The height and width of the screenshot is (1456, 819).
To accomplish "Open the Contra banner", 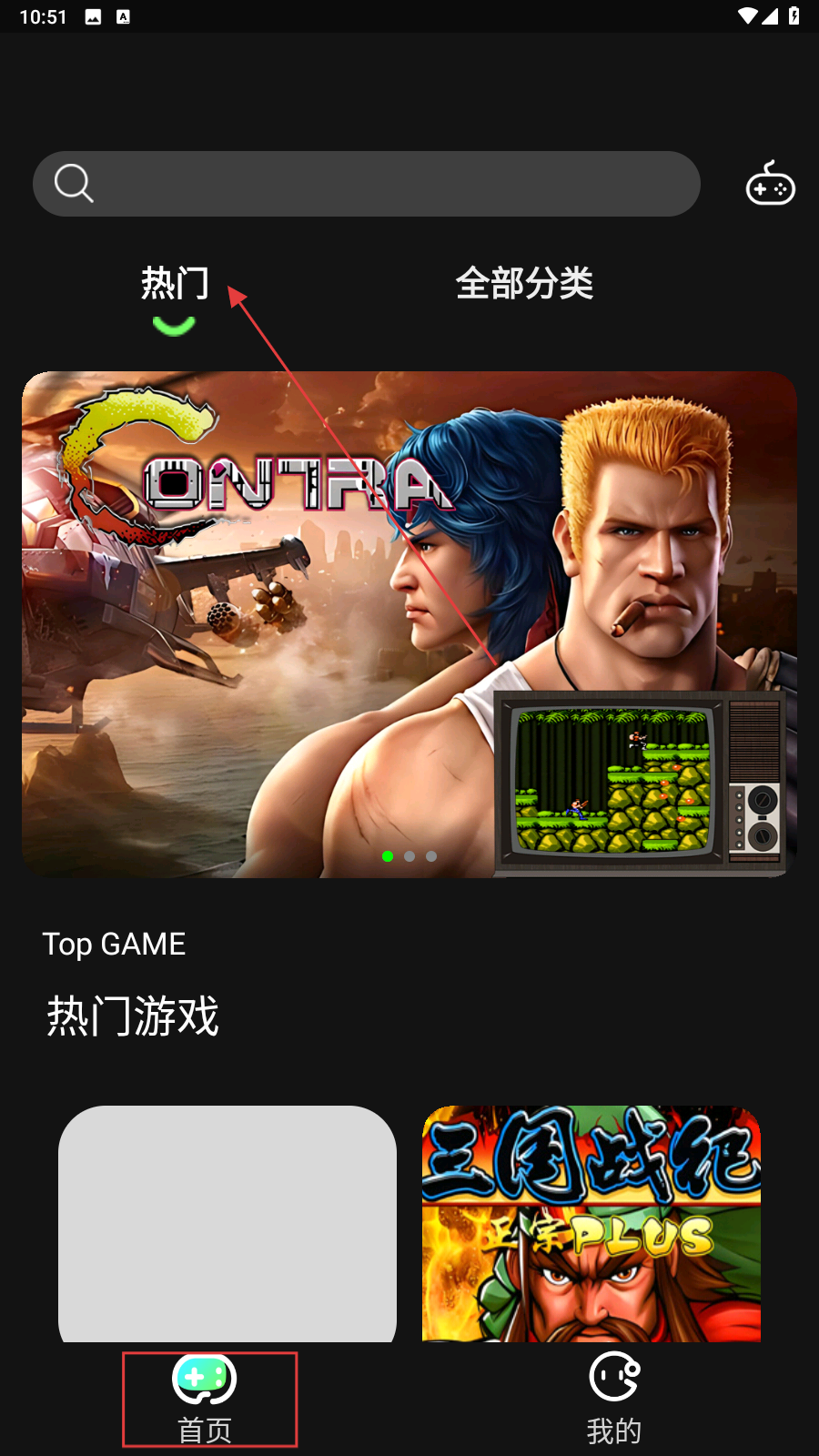I will (409, 624).
